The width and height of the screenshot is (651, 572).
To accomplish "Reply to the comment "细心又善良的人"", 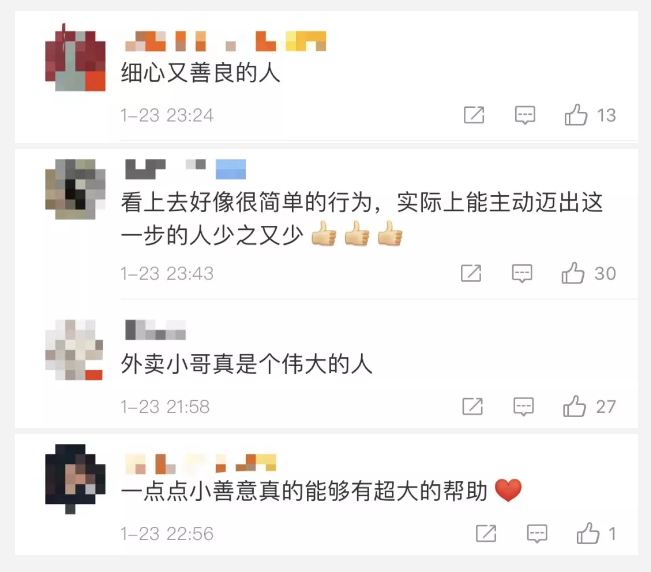I will click(525, 115).
